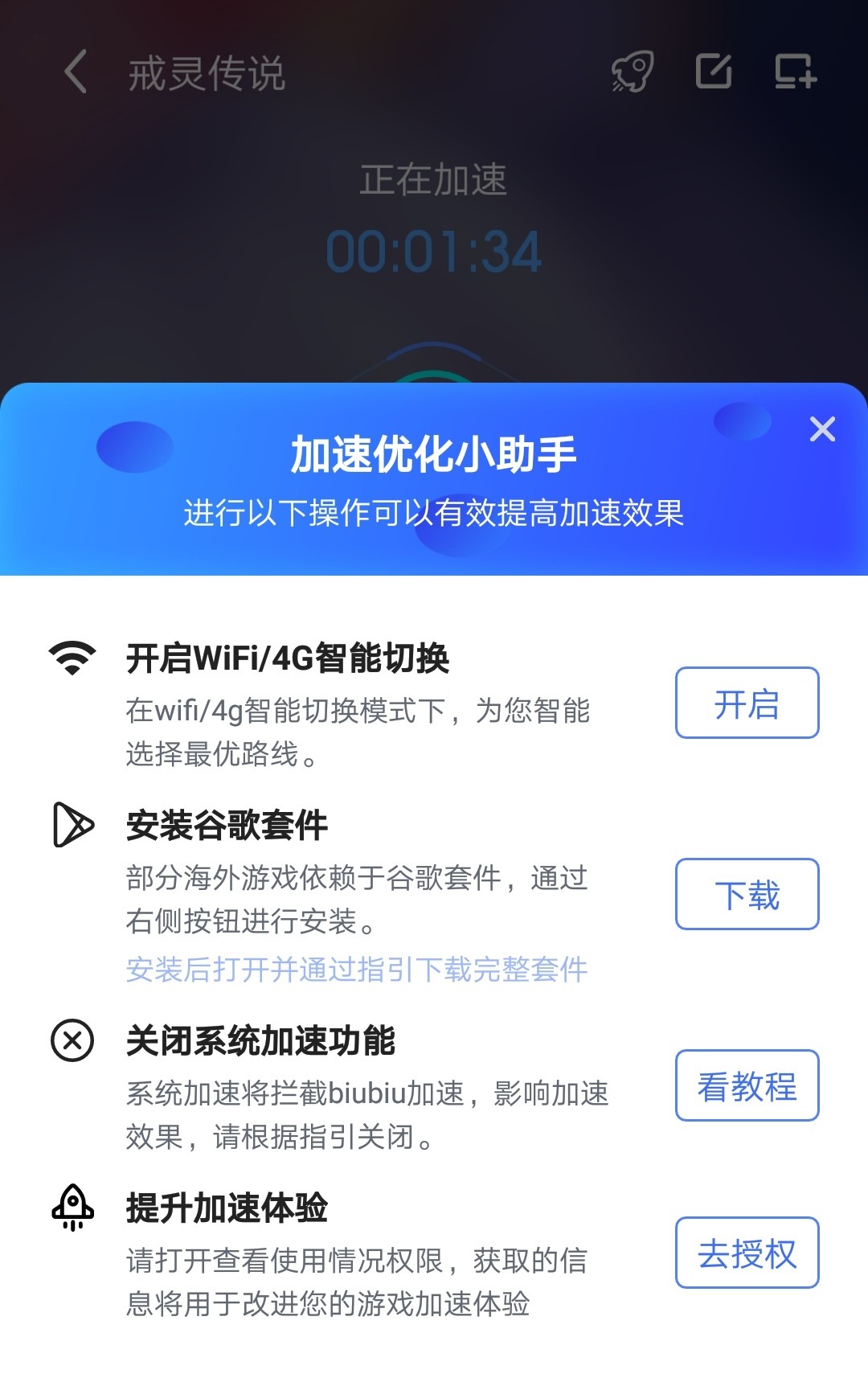Download the Google suite via 下载
The width and height of the screenshot is (868, 1374).
[x=747, y=894]
